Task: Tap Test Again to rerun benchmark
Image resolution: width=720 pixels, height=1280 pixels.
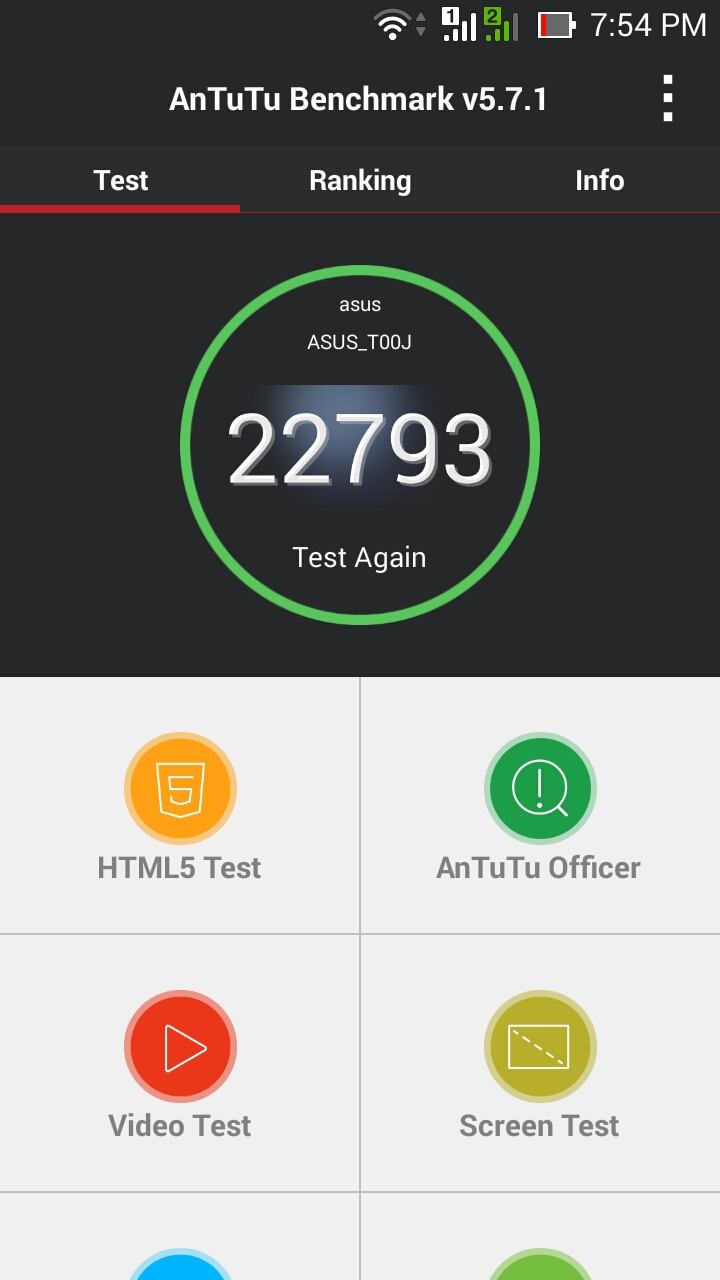Action: [x=359, y=557]
